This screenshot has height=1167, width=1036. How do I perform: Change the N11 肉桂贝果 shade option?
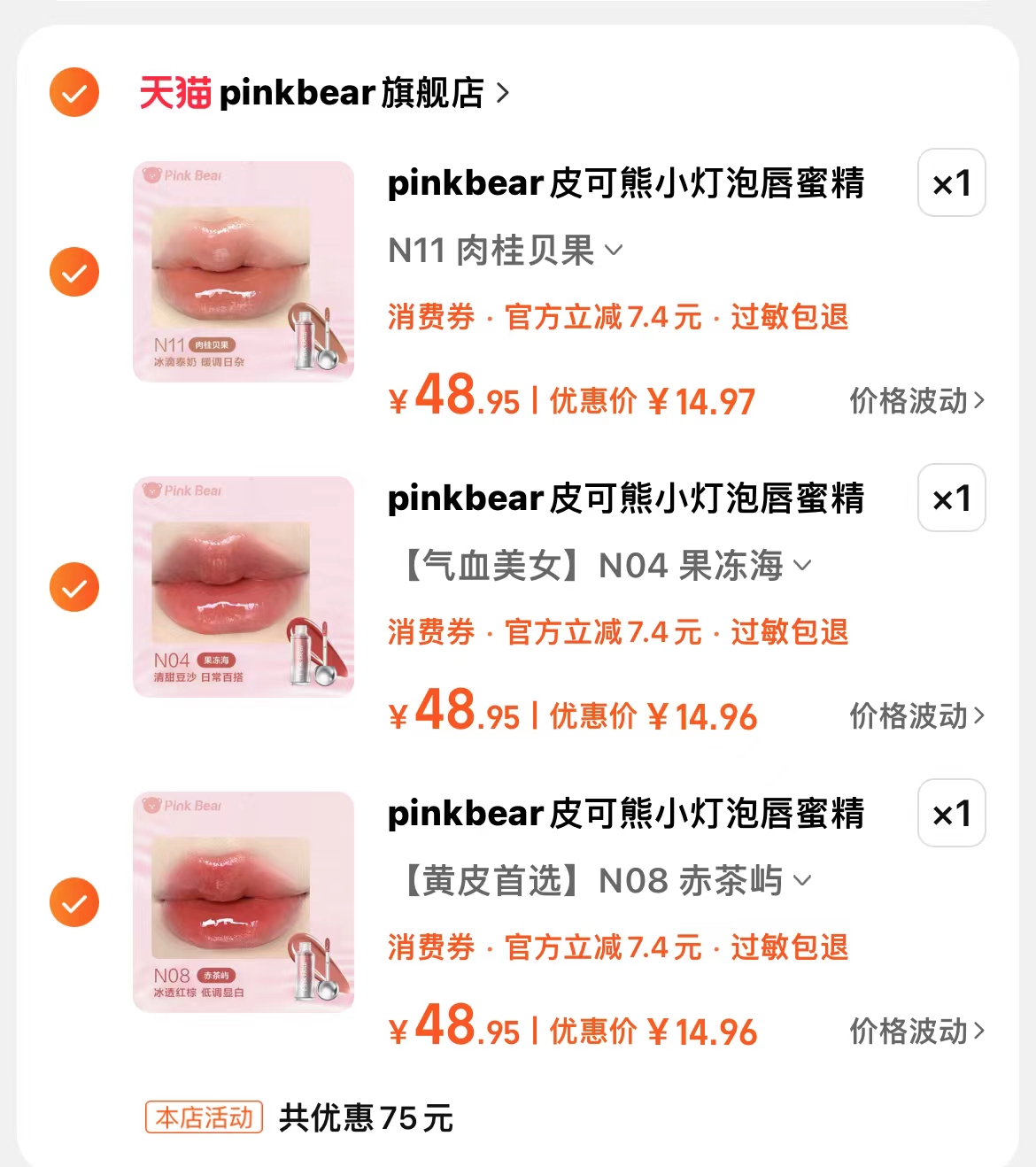[x=506, y=251]
